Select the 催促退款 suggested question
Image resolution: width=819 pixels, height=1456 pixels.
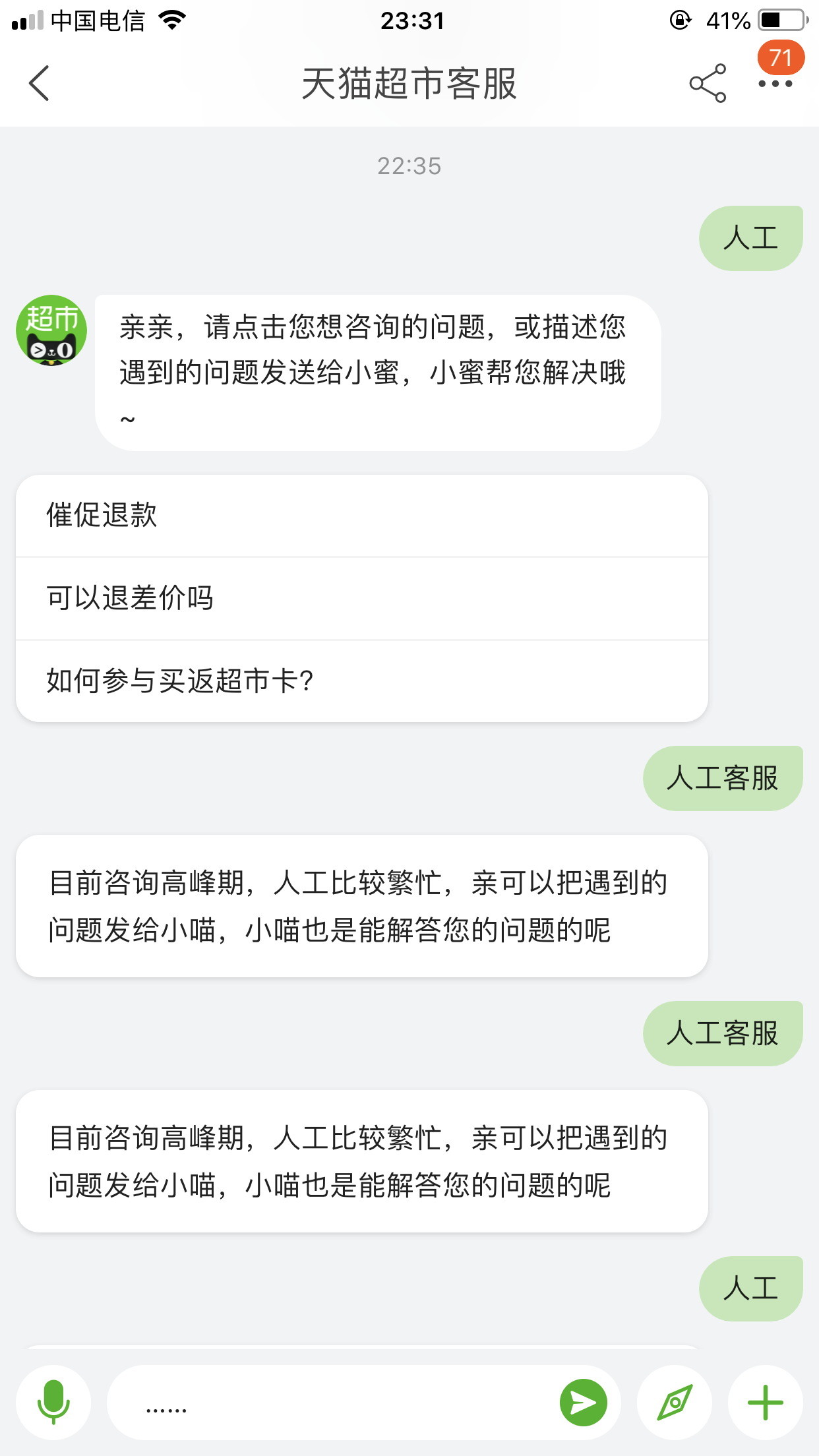361,516
